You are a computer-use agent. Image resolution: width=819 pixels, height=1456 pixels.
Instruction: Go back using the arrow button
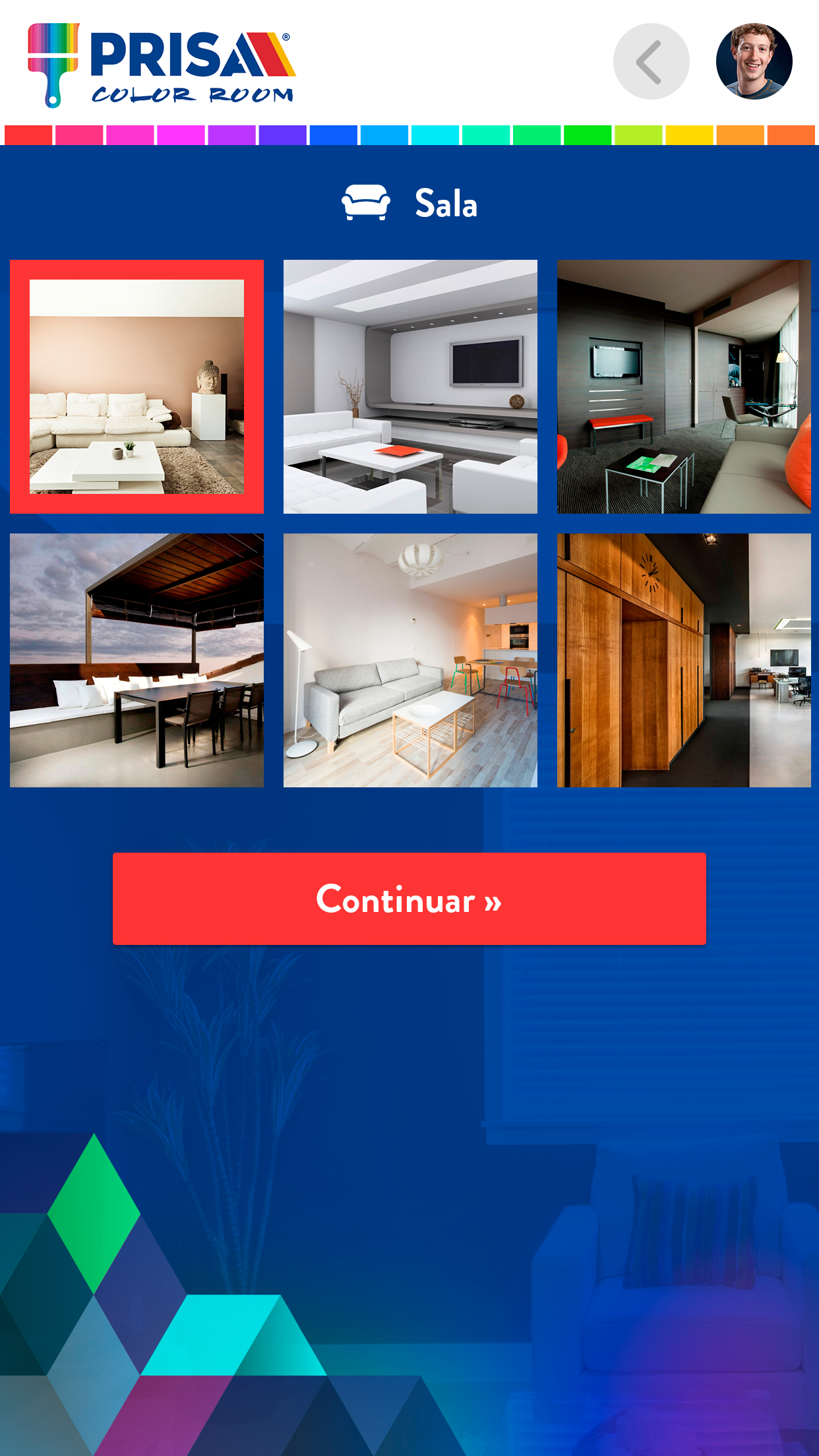coord(651,61)
